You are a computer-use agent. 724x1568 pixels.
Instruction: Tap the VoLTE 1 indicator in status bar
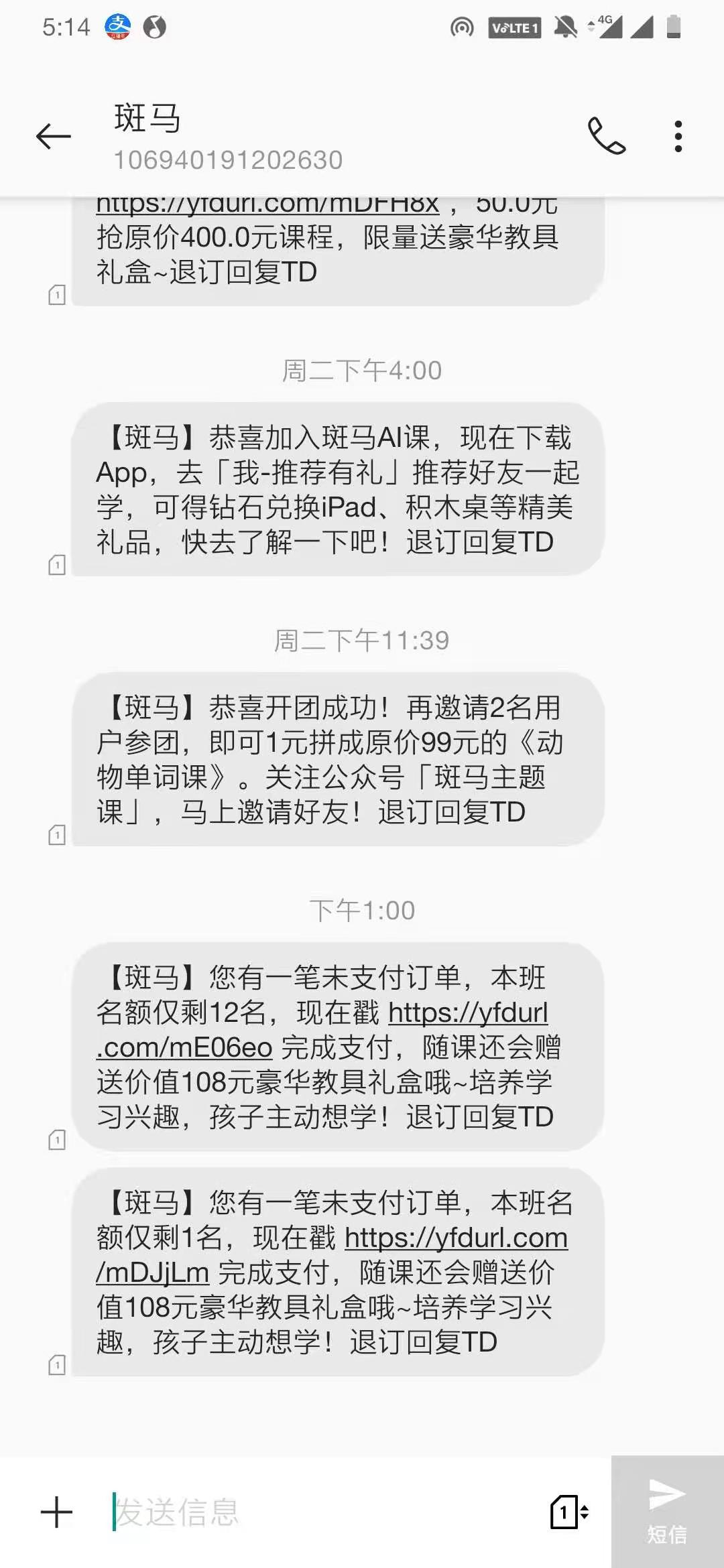click(x=515, y=28)
